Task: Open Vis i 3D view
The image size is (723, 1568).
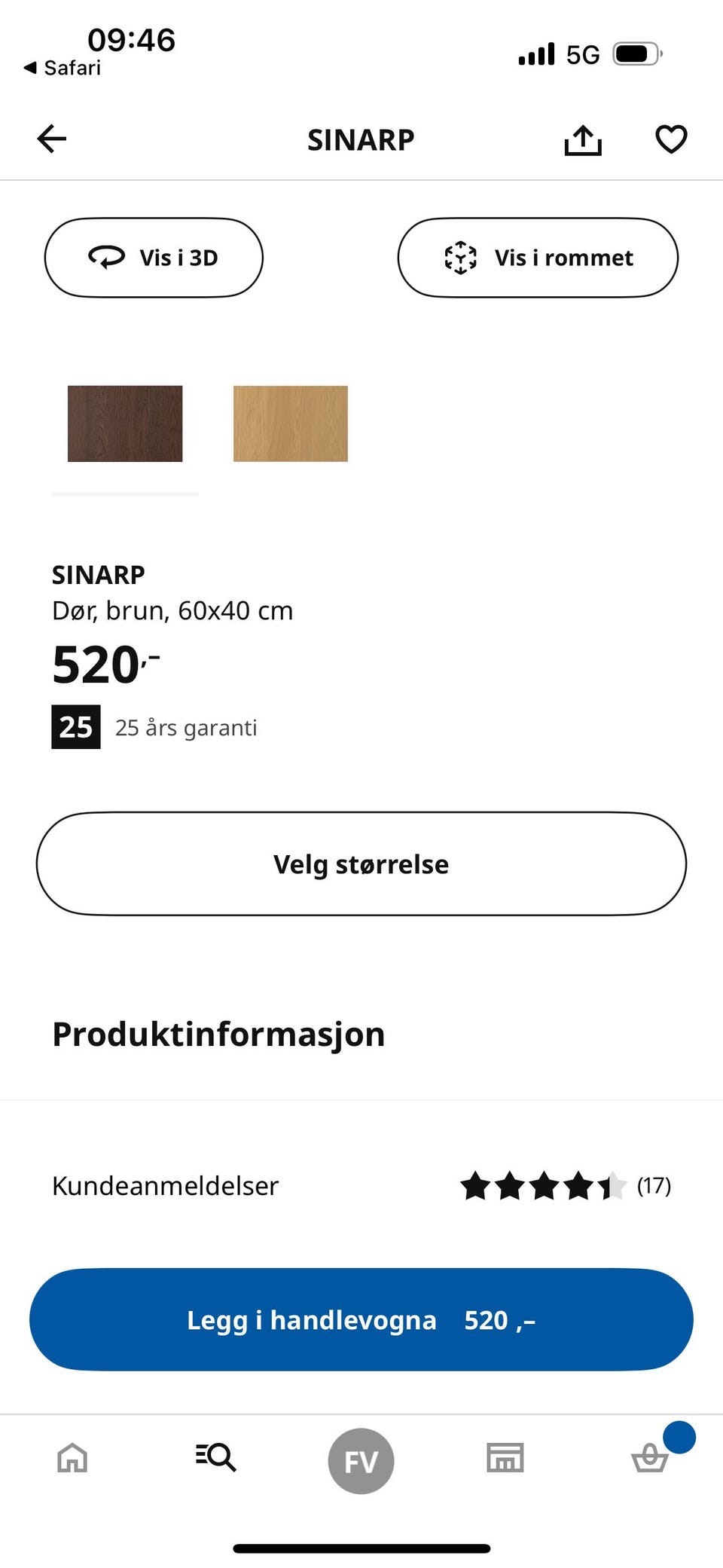Action: click(154, 258)
